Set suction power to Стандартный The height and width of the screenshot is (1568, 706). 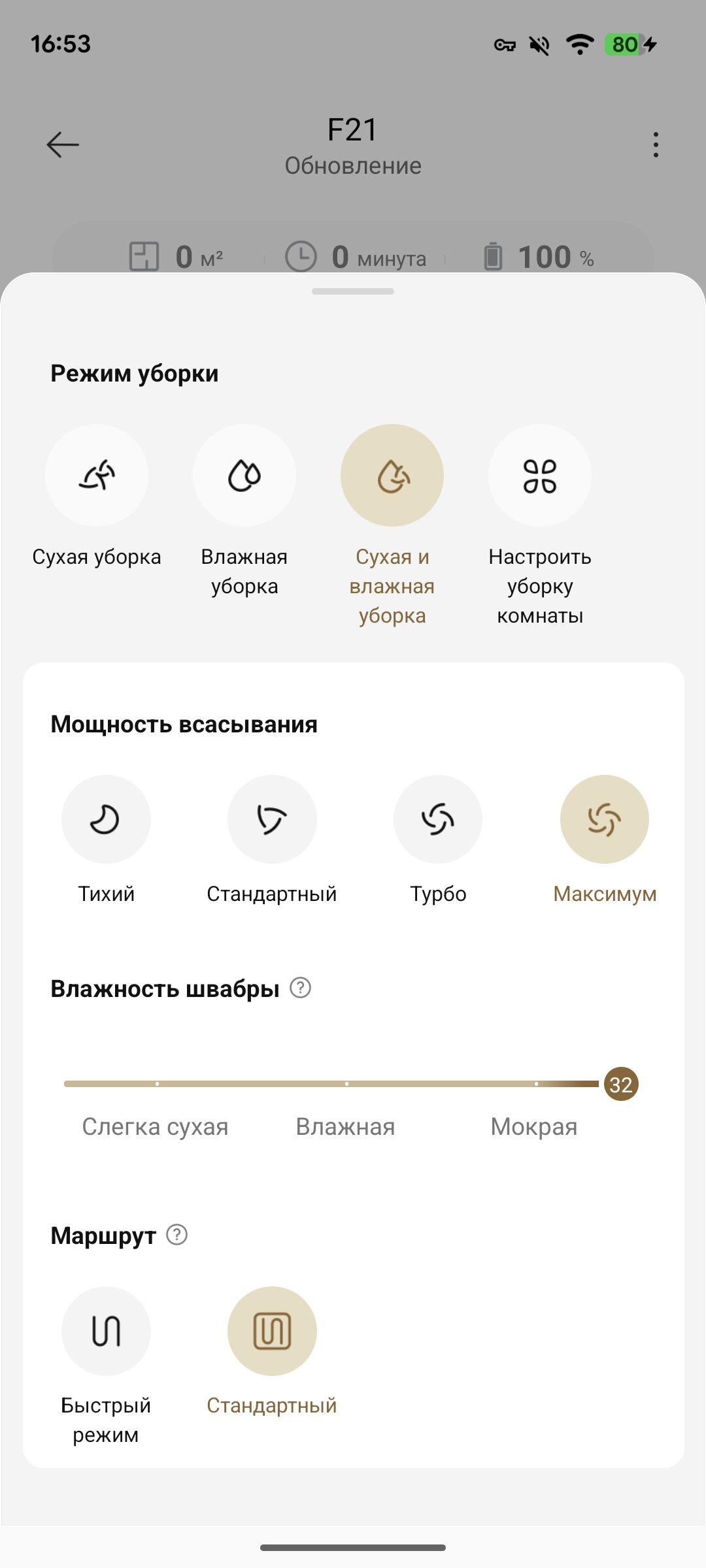[x=272, y=819]
